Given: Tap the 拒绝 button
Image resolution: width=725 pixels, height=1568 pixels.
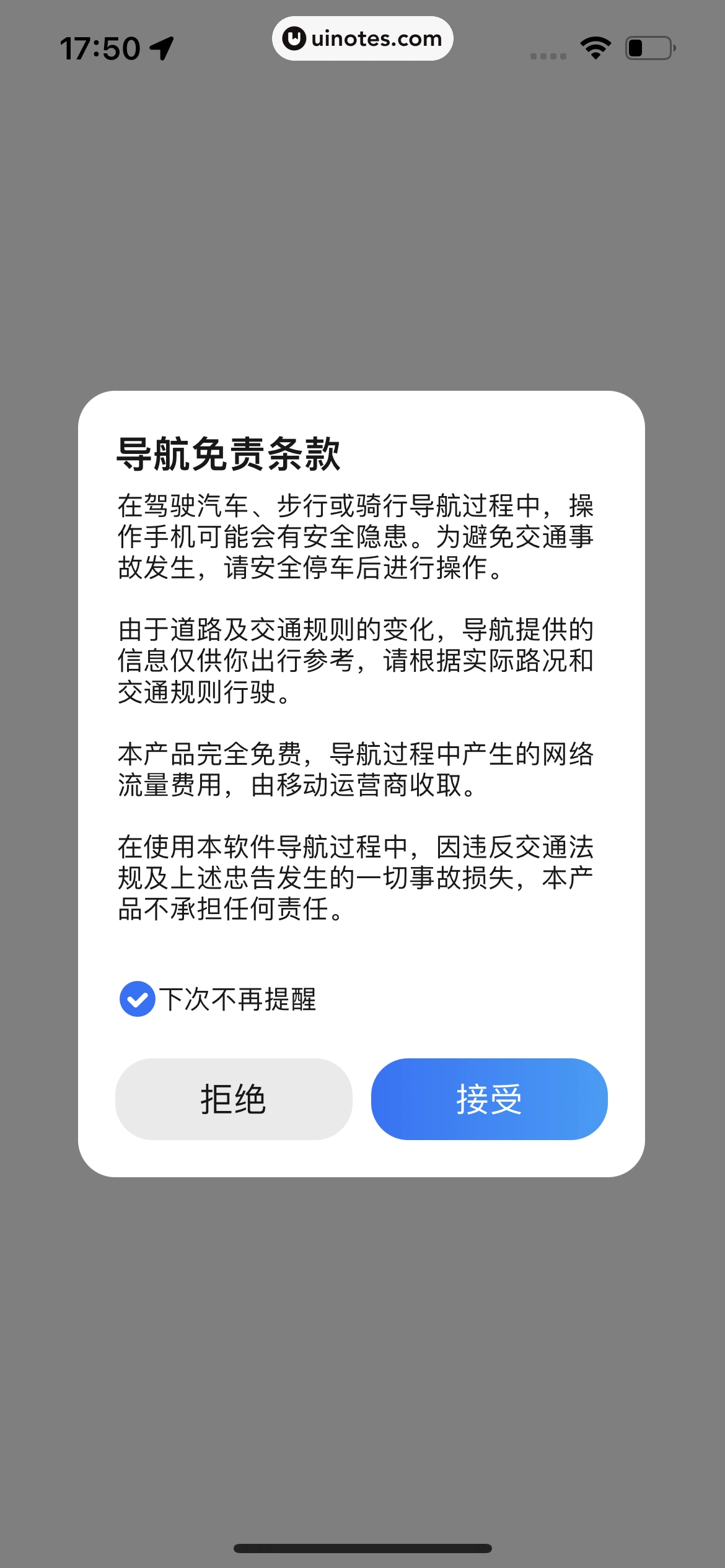Looking at the screenshot, I should [234, 1099].
